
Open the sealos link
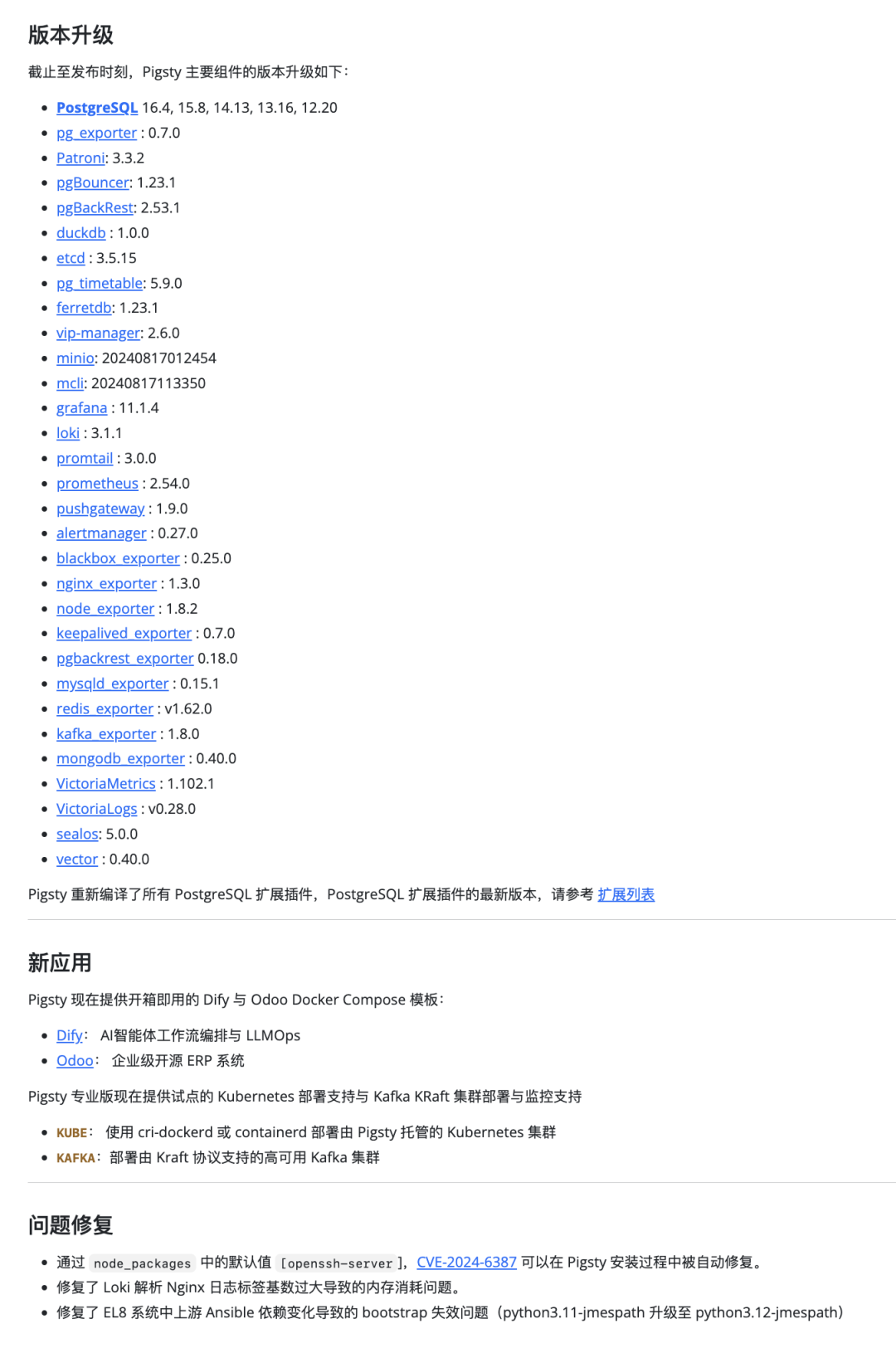77,835
